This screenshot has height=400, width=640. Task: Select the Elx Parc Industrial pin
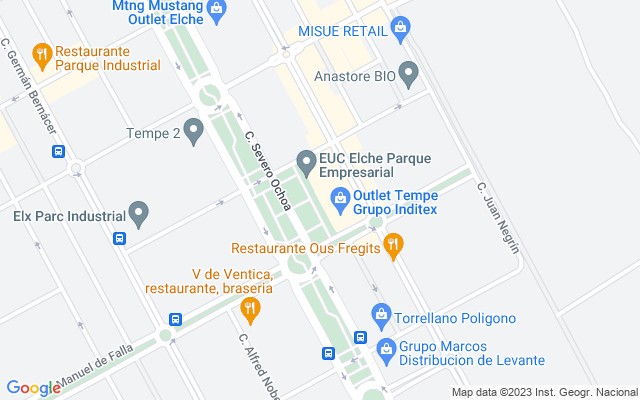(139, 213)
